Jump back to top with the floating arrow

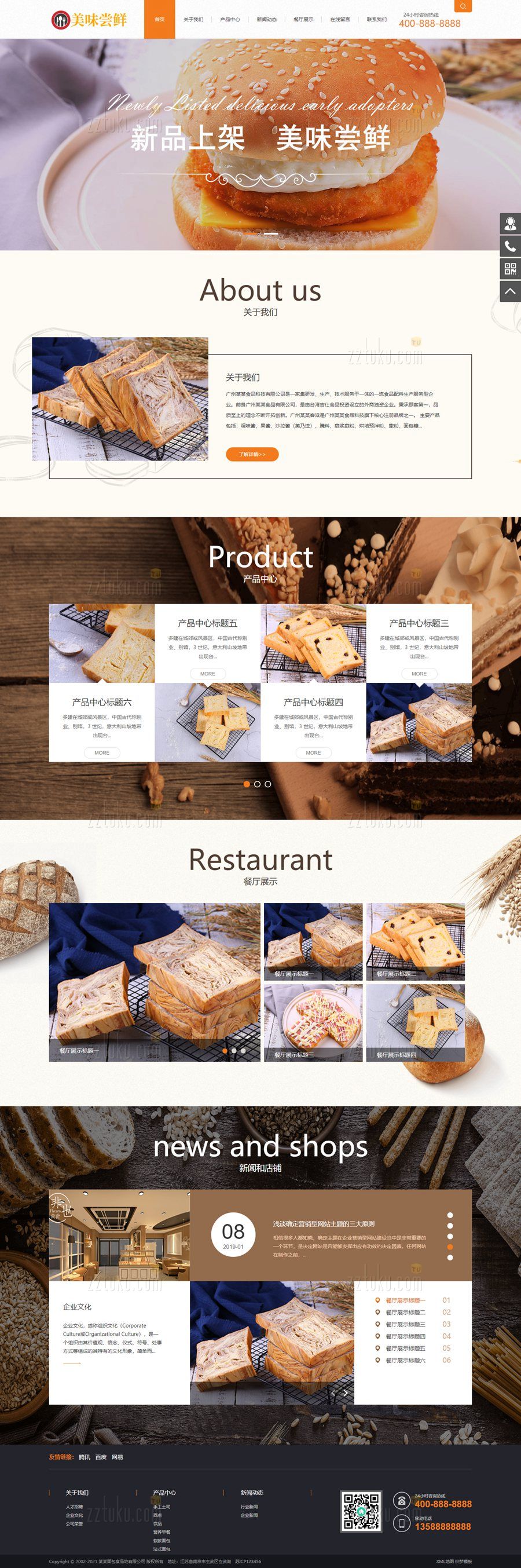(510, 291)
